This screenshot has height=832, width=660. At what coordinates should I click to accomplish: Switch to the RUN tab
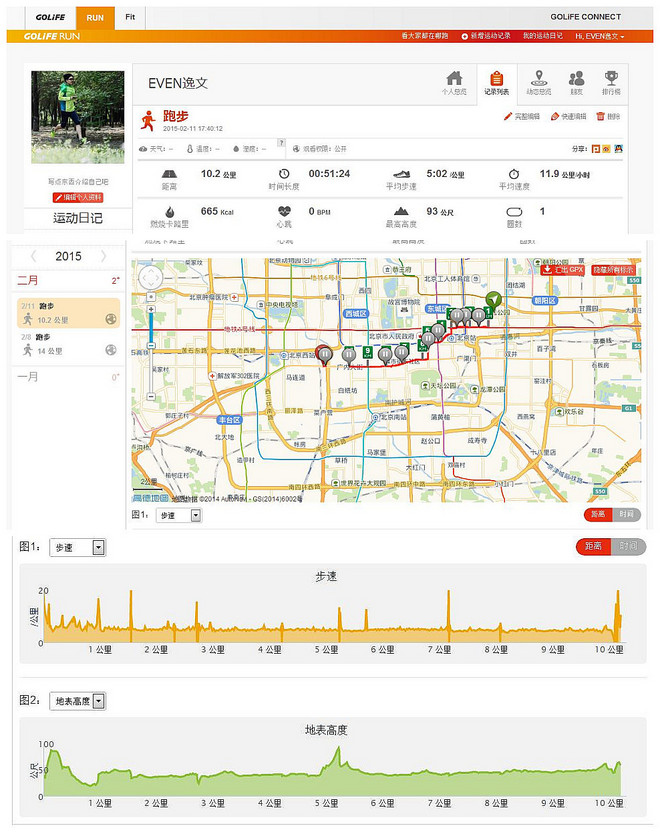[x=94, y=17]
